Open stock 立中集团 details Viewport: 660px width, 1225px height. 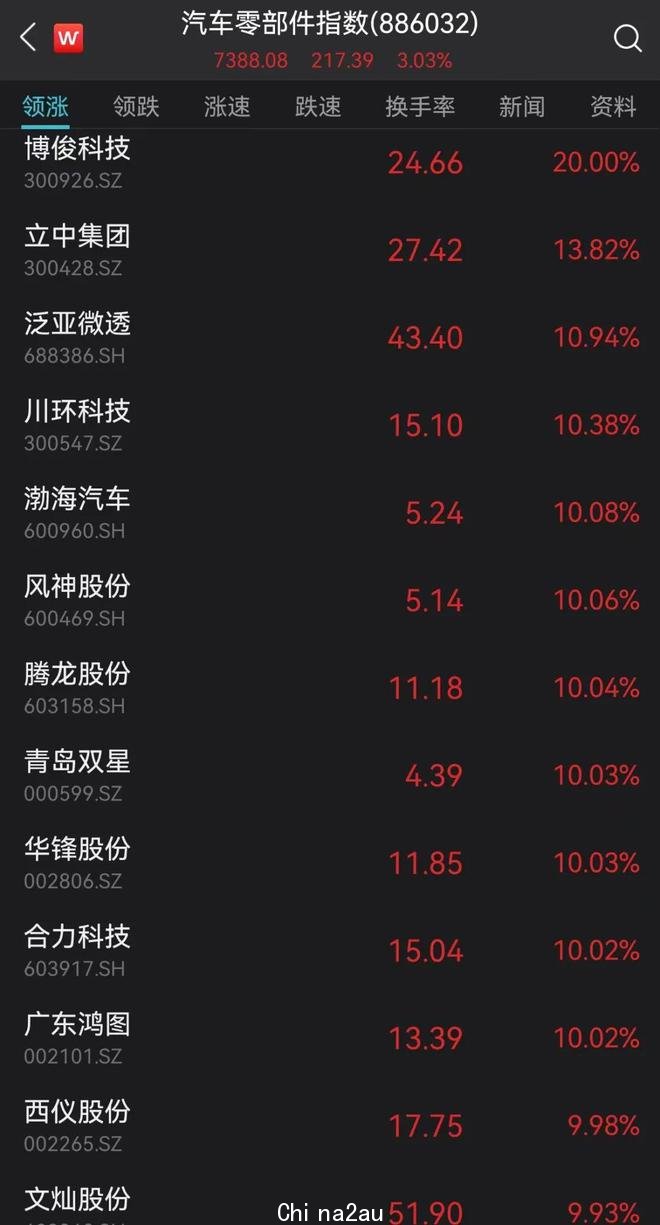tap(330, 250)
